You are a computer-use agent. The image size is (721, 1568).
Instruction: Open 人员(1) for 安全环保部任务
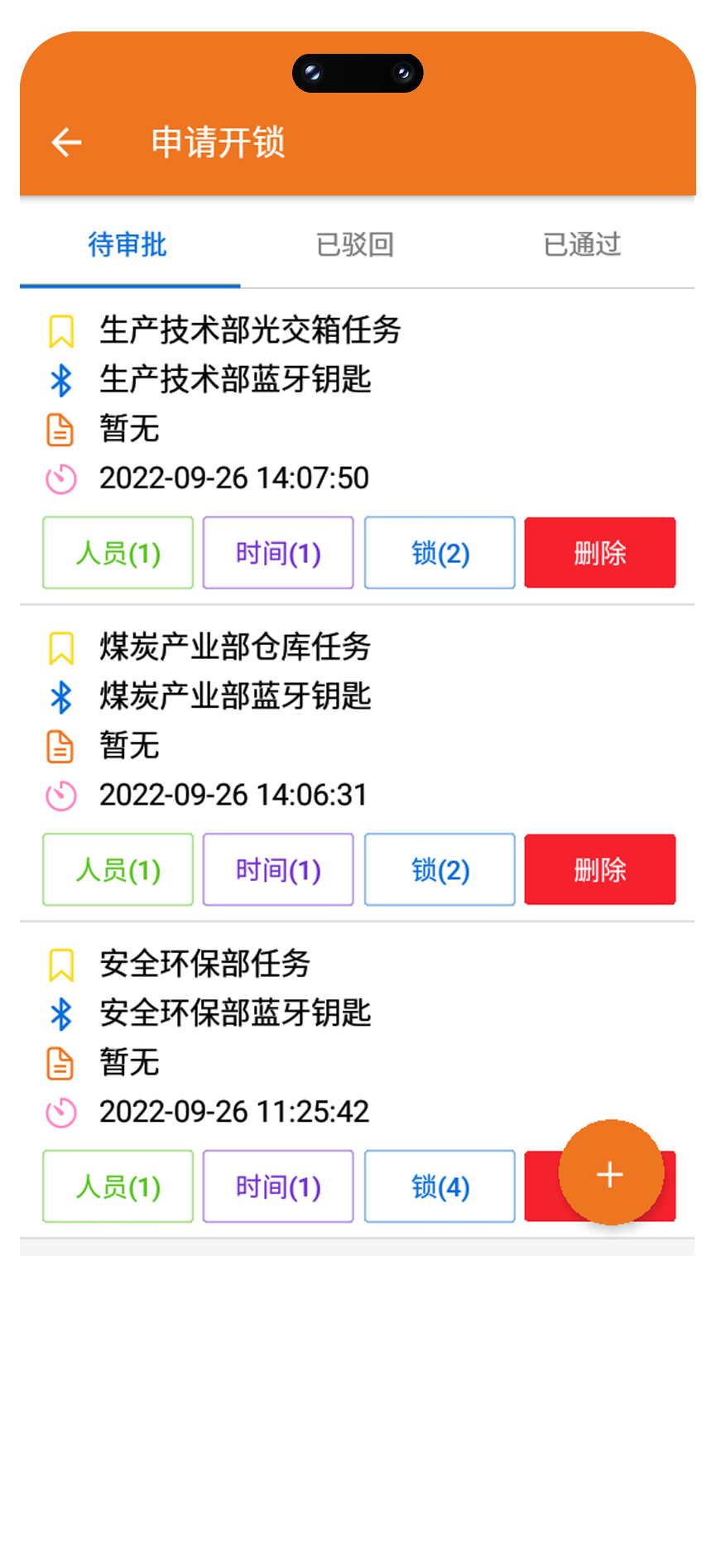[x=118, y=1186]
